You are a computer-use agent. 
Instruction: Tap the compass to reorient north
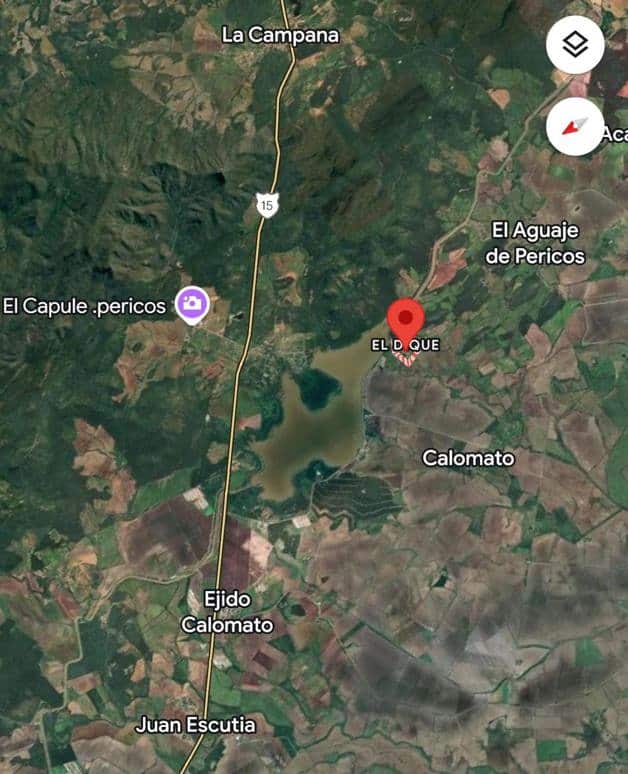[x=575, y=126]
